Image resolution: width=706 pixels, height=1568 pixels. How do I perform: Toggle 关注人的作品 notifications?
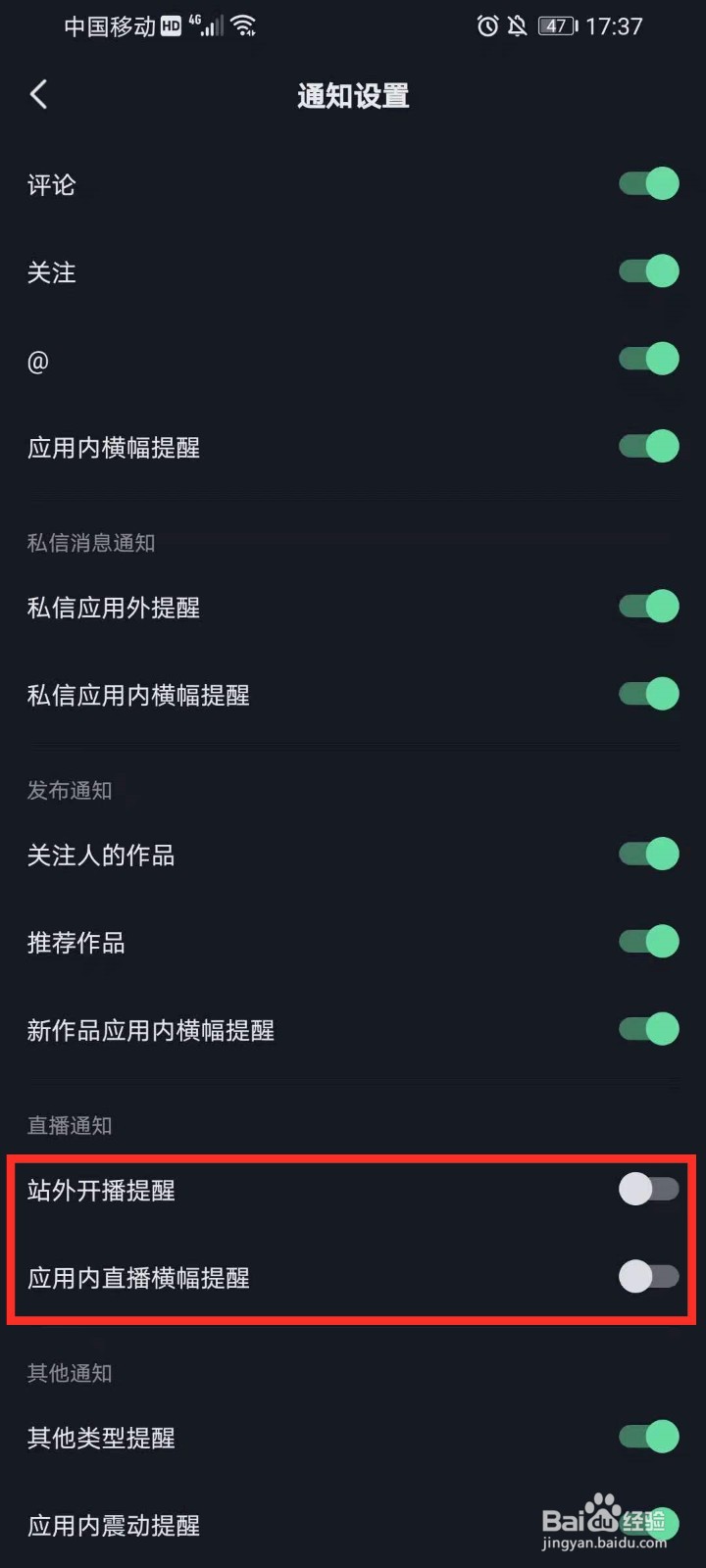pyautogui.click(x=649, y=854)
